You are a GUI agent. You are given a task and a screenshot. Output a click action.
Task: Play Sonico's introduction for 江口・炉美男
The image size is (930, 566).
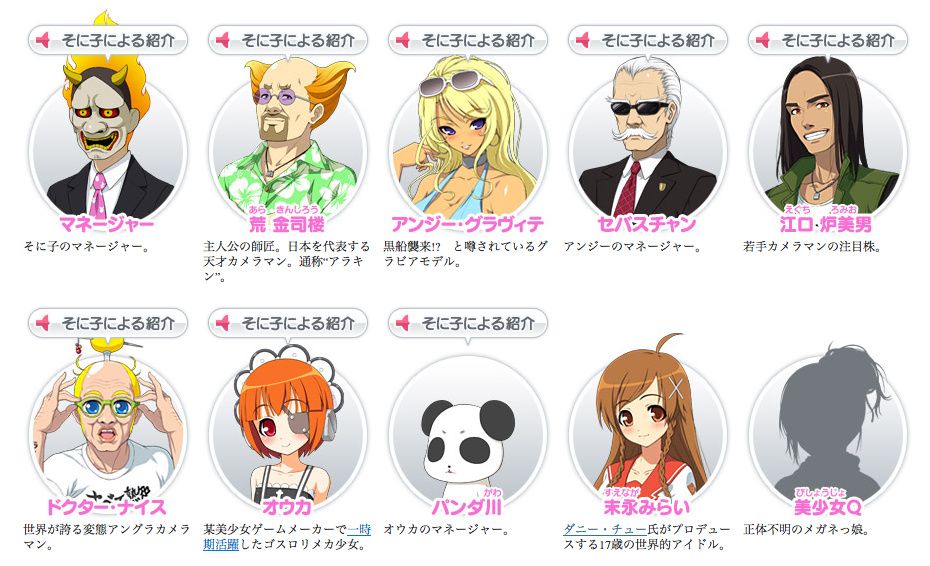point(828,40)
